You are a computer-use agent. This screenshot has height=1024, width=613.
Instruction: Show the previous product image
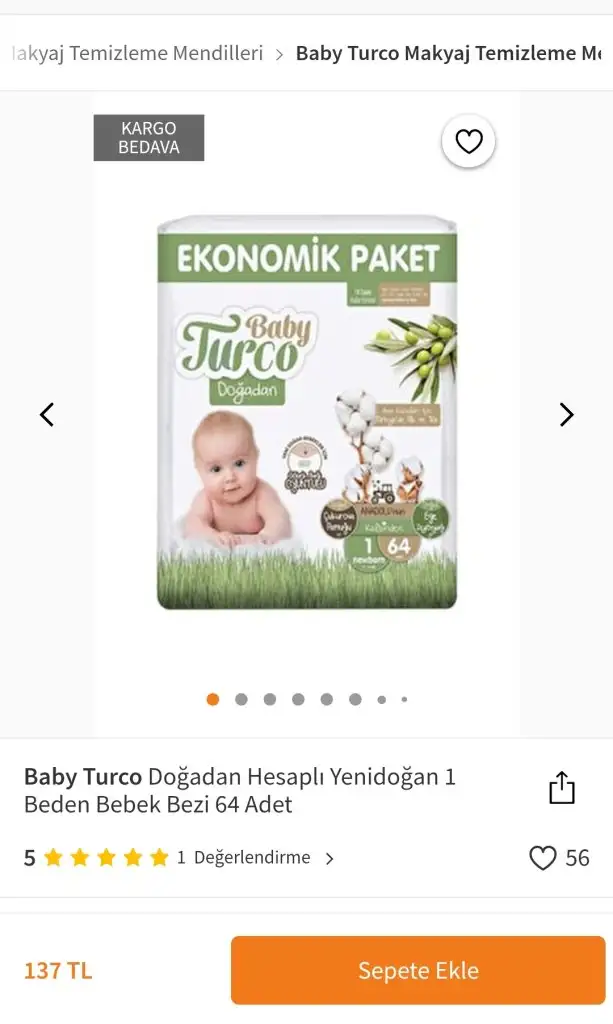pyautogui.click(x=47, y=414)
